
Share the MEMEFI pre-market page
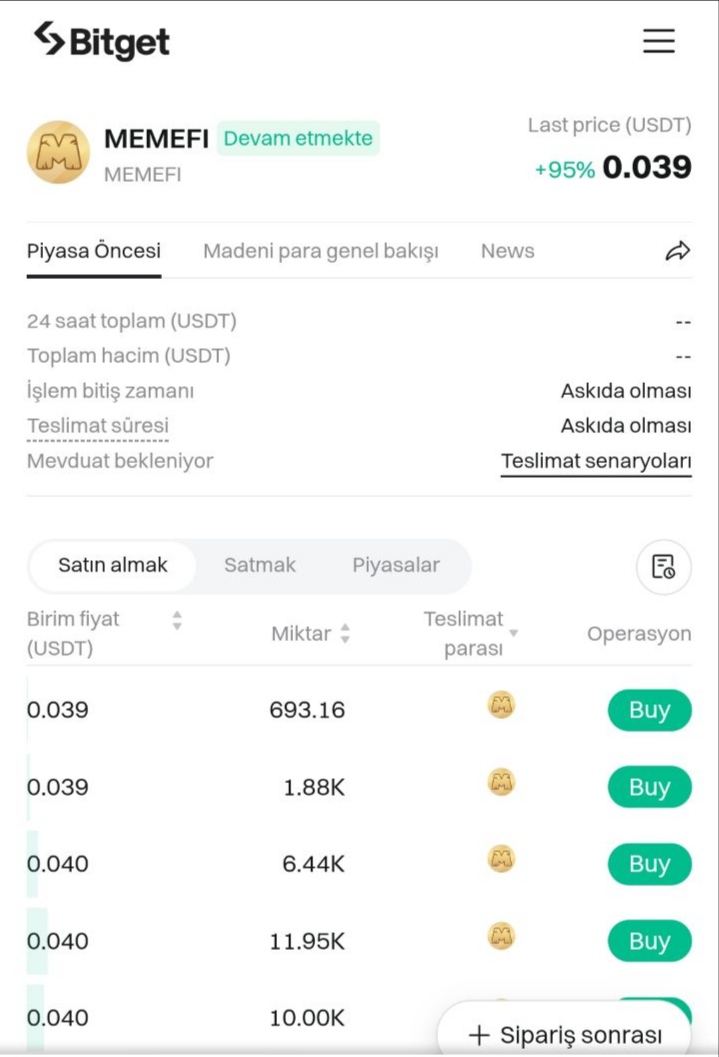[x=677, y=251]
